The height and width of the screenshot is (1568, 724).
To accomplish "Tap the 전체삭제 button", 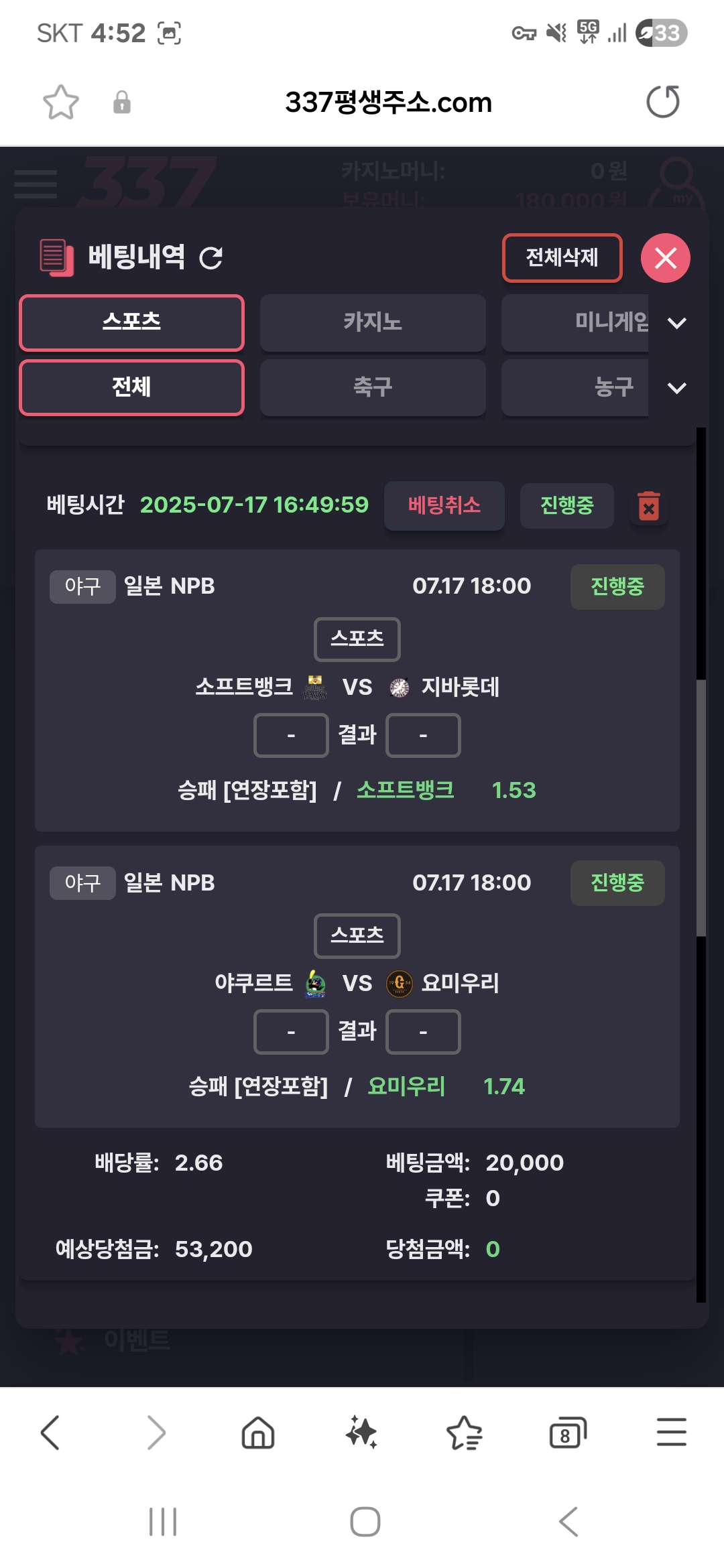I will coord(562,258).
